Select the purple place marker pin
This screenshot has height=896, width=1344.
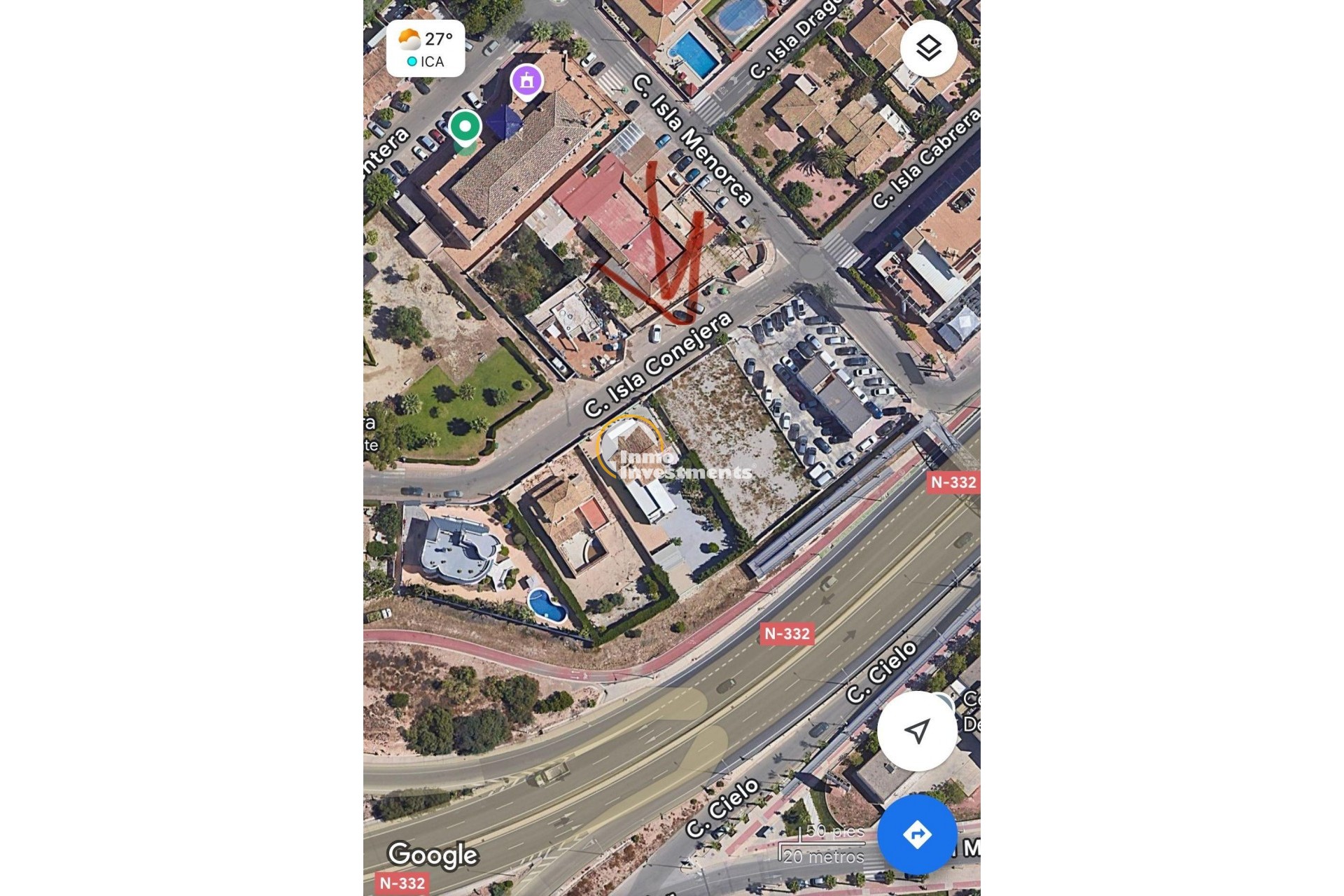tap(527, 81)
